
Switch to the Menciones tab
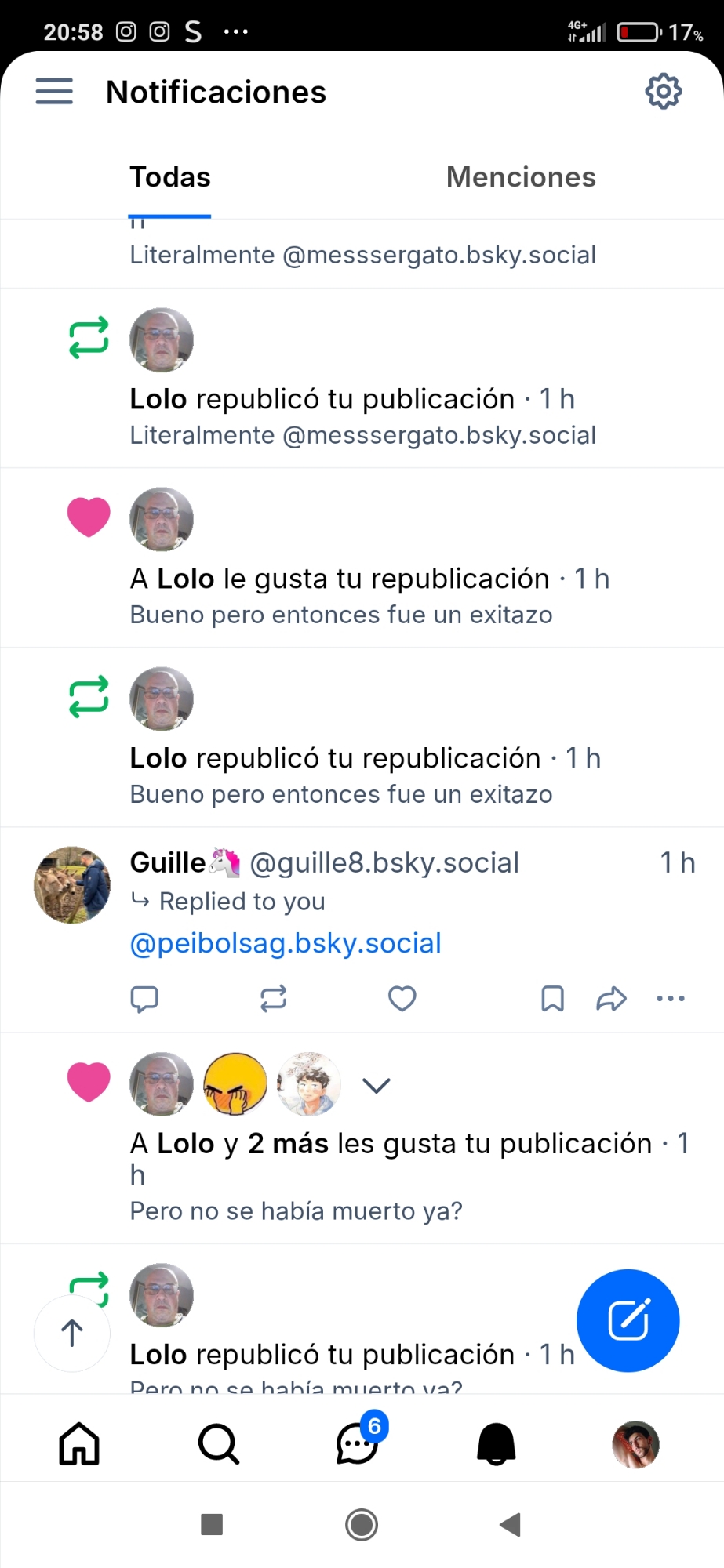pos(521,178)
